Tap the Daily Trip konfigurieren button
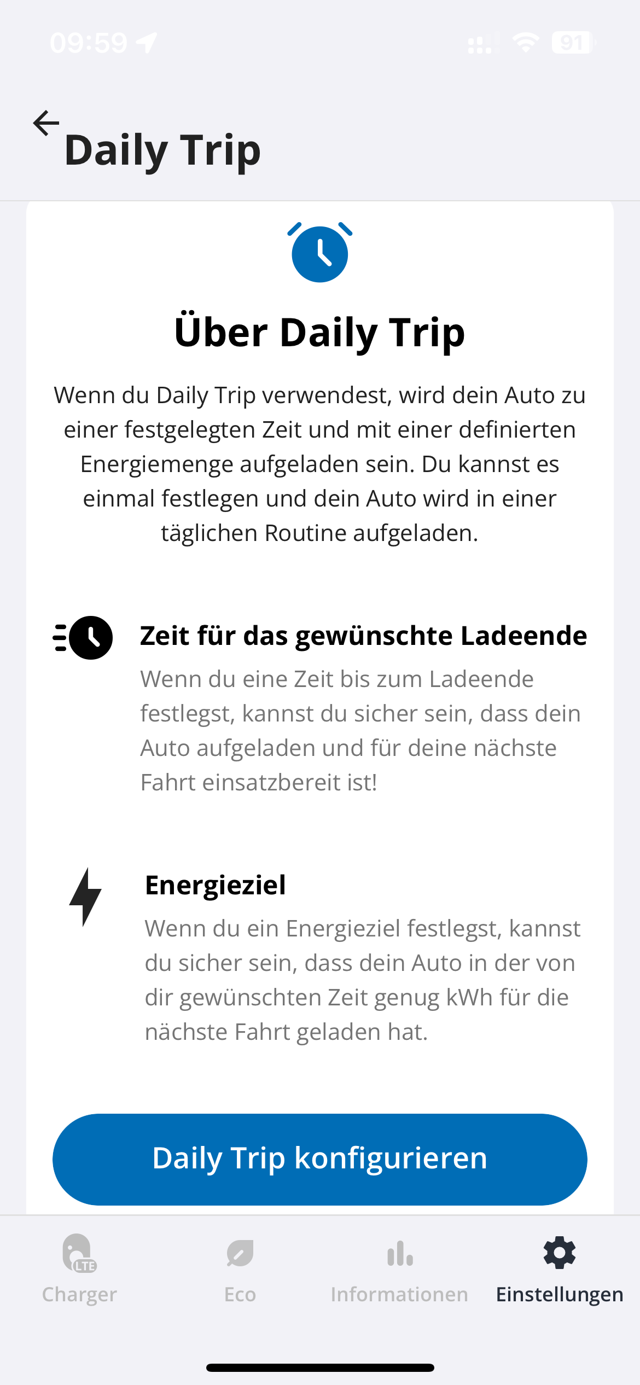 pyautogui.click(x=320, y=1159)
